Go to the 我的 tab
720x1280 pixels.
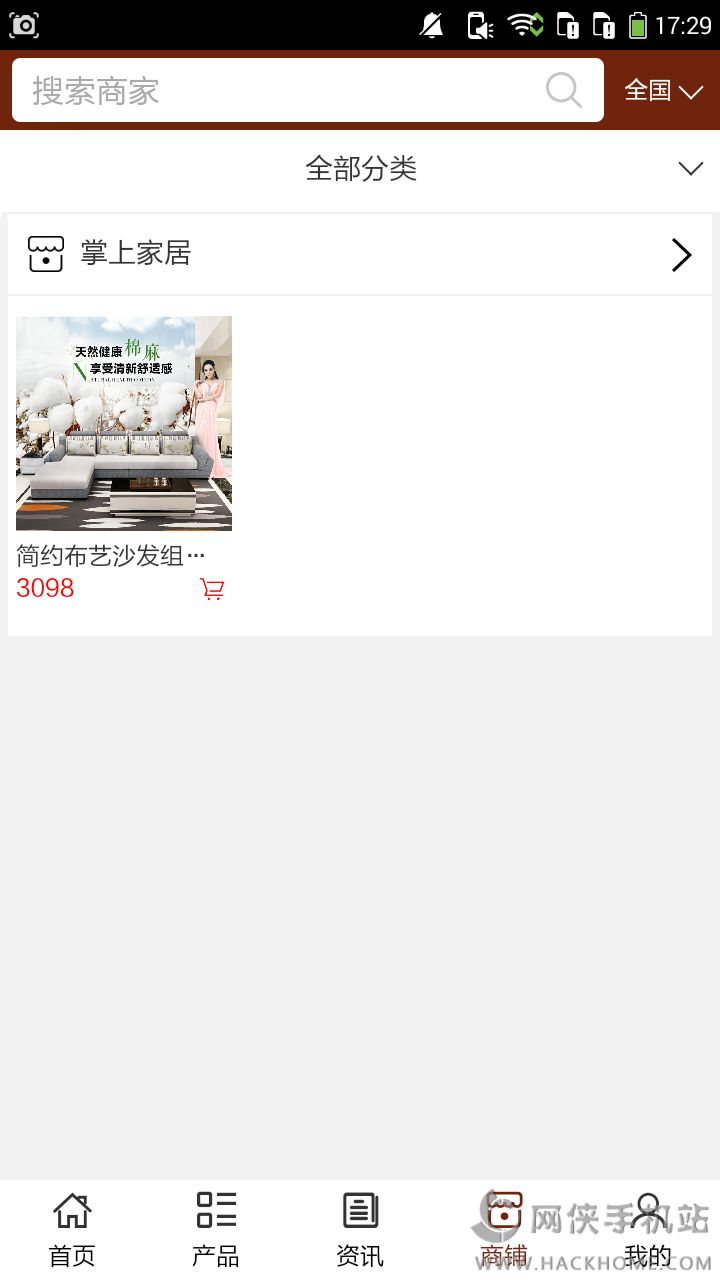pos(648,1230)
